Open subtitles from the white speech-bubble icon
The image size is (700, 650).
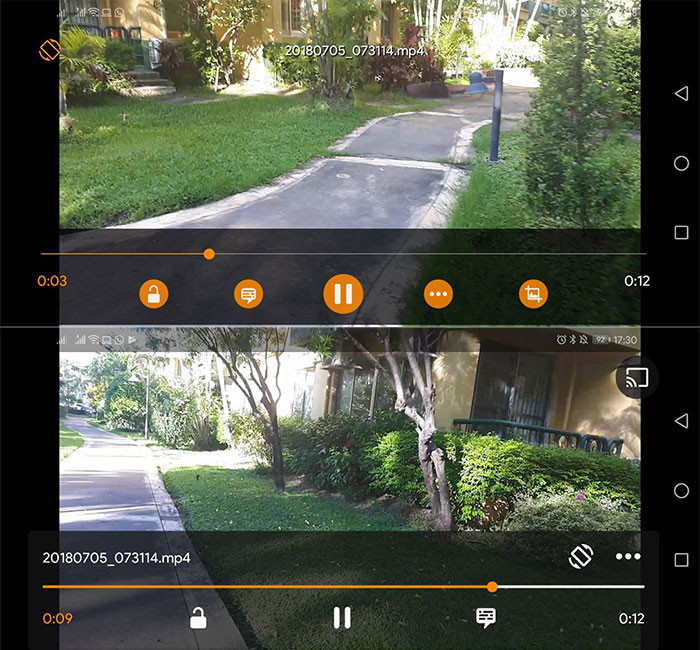point(486,618)
